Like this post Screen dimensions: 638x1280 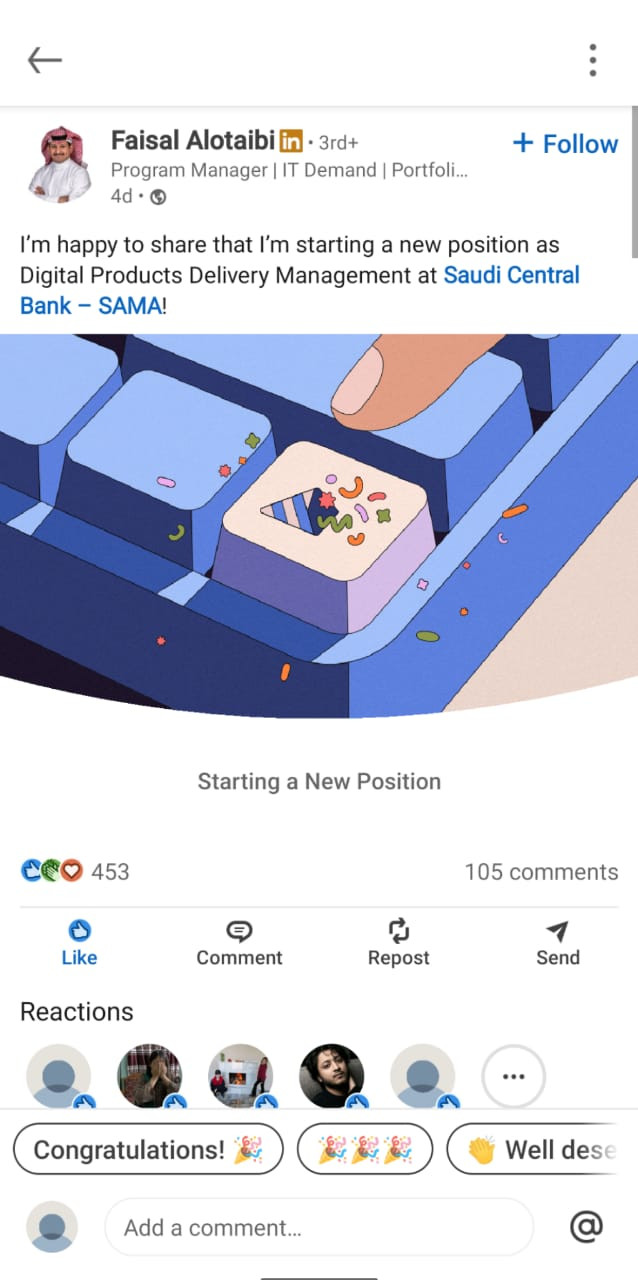click(79, 943)
